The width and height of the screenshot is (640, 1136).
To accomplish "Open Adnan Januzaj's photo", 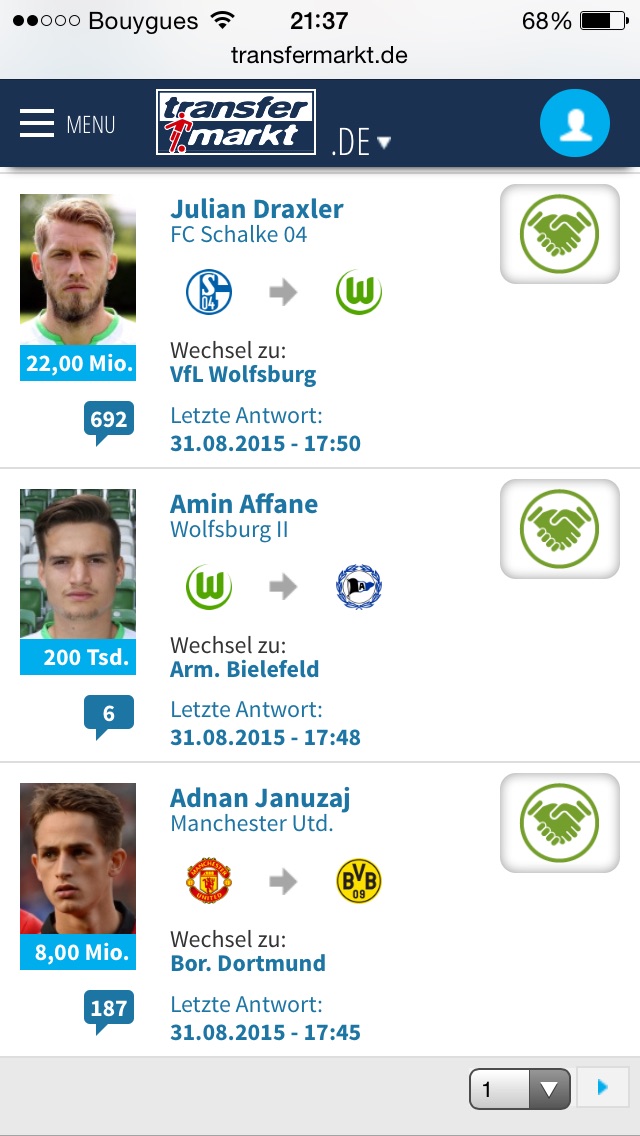I will (x=78, y=858).
